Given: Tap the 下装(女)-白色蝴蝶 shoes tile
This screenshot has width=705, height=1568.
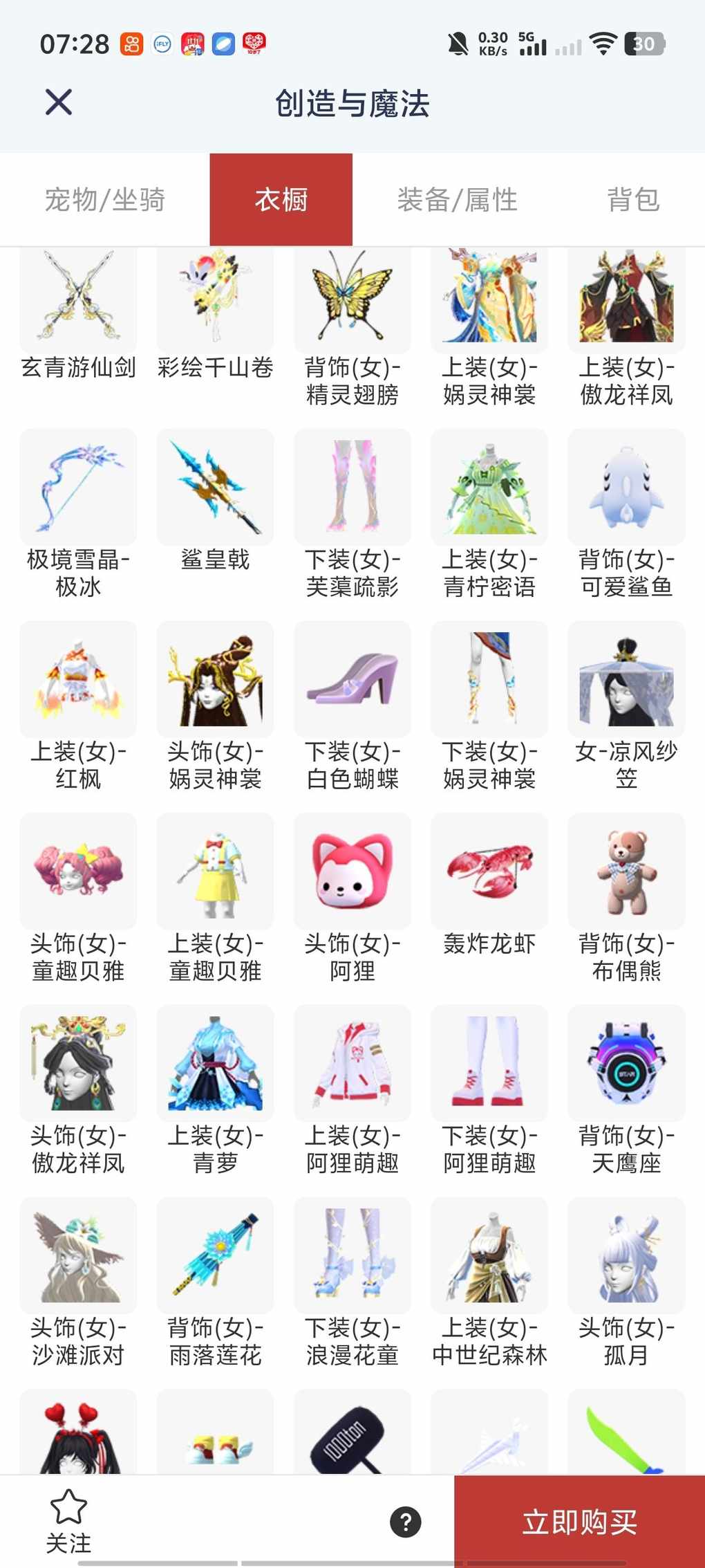Looking at the screenshot, I should (352, 679).
